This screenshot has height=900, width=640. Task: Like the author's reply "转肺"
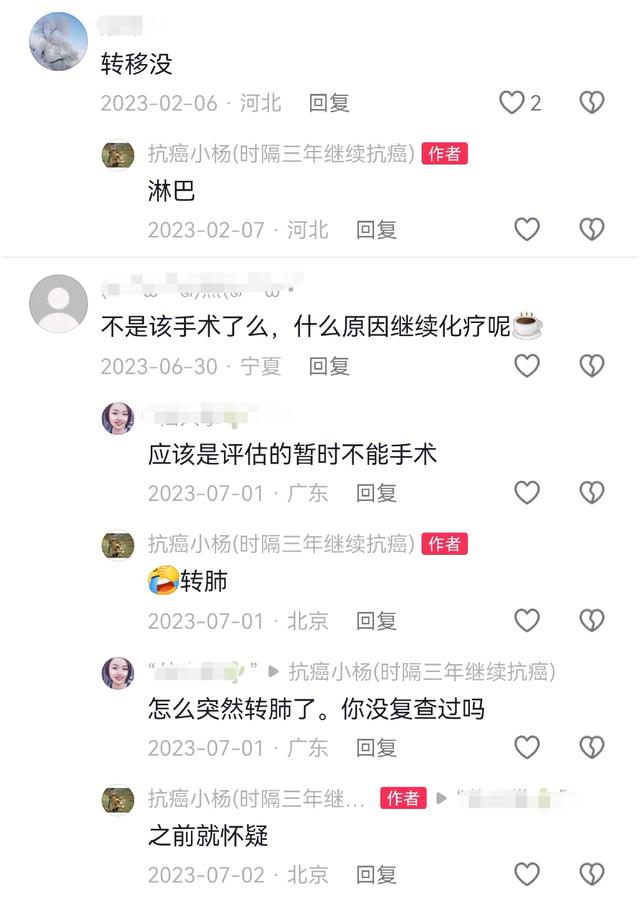click(x=527, y=620)
